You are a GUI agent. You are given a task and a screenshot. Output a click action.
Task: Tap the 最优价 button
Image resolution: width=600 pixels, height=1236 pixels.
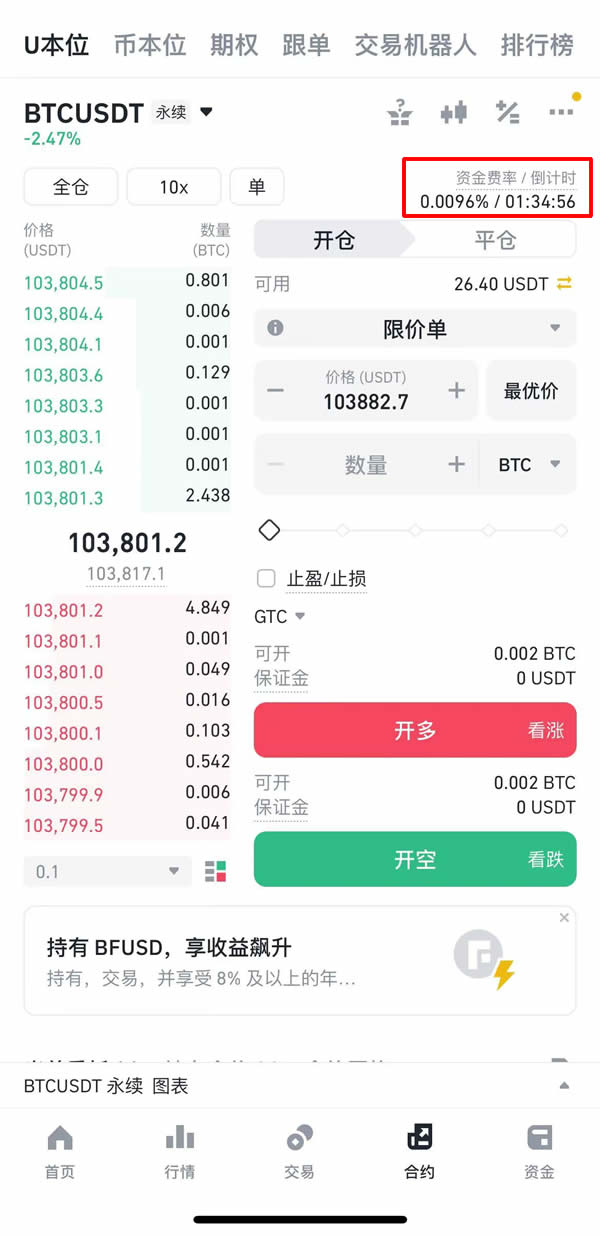click(x=530, y=391)
